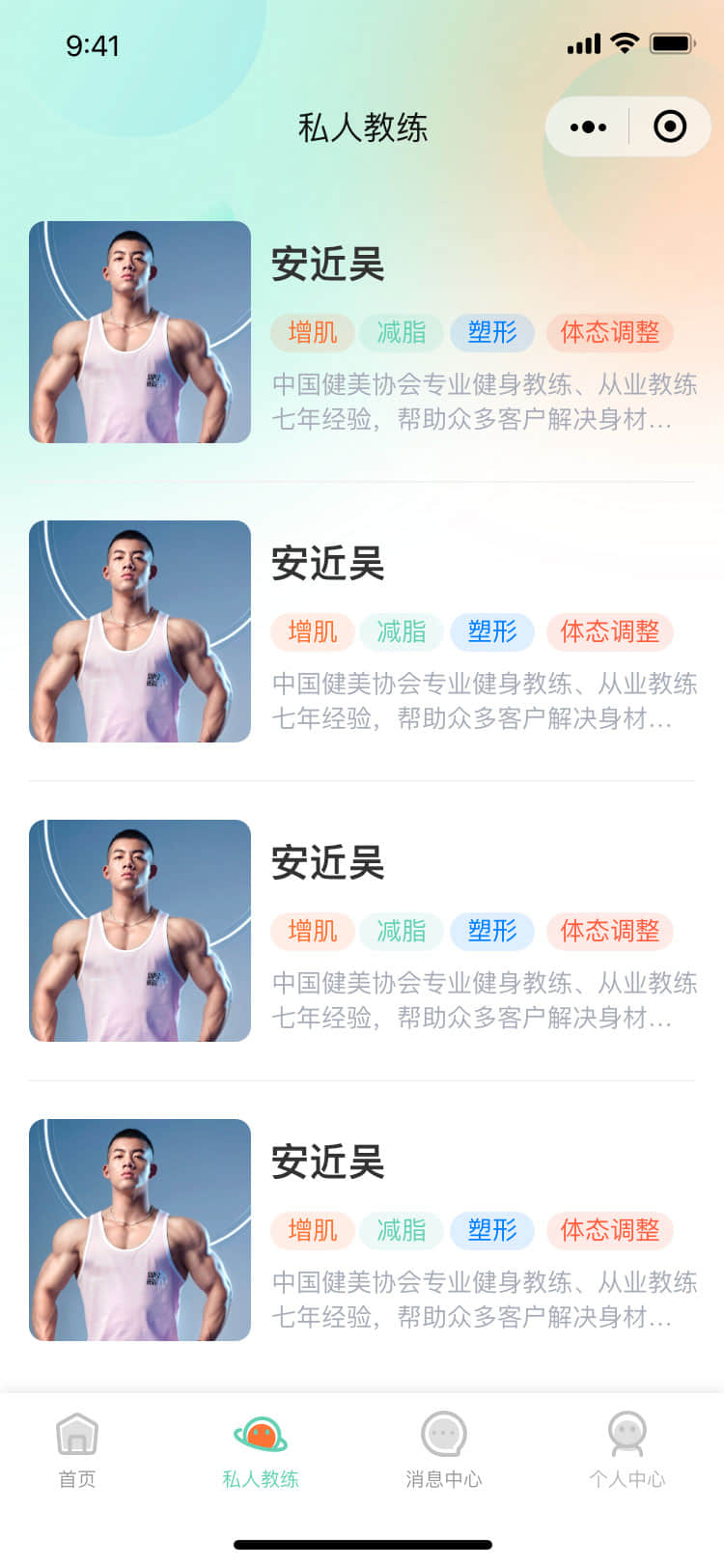Screen dimensions: 724x1568
Task: Select the 增肌 tag on the first coach card
Action: pos(311,332)
